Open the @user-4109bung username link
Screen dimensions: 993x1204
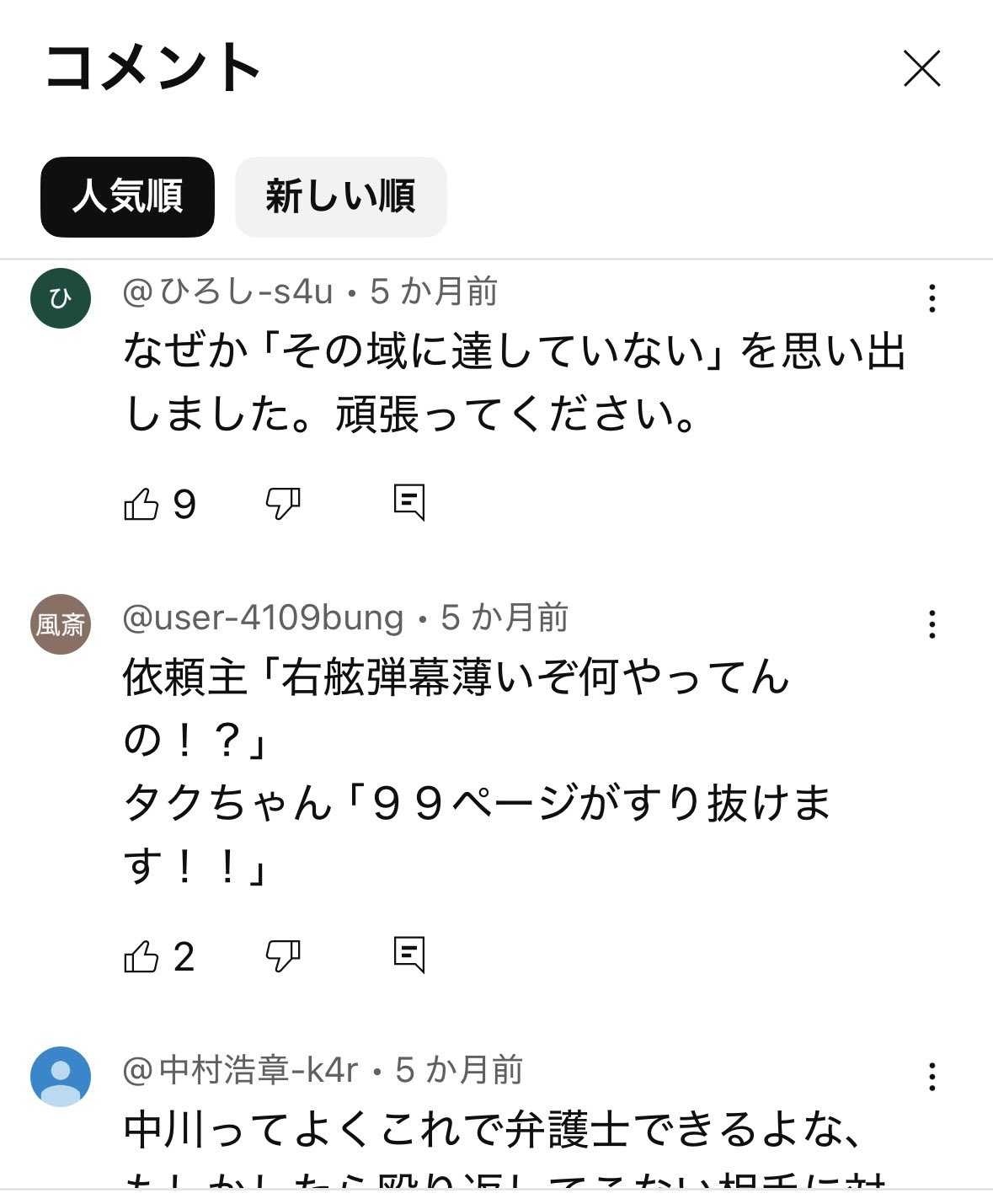point(263,618)
